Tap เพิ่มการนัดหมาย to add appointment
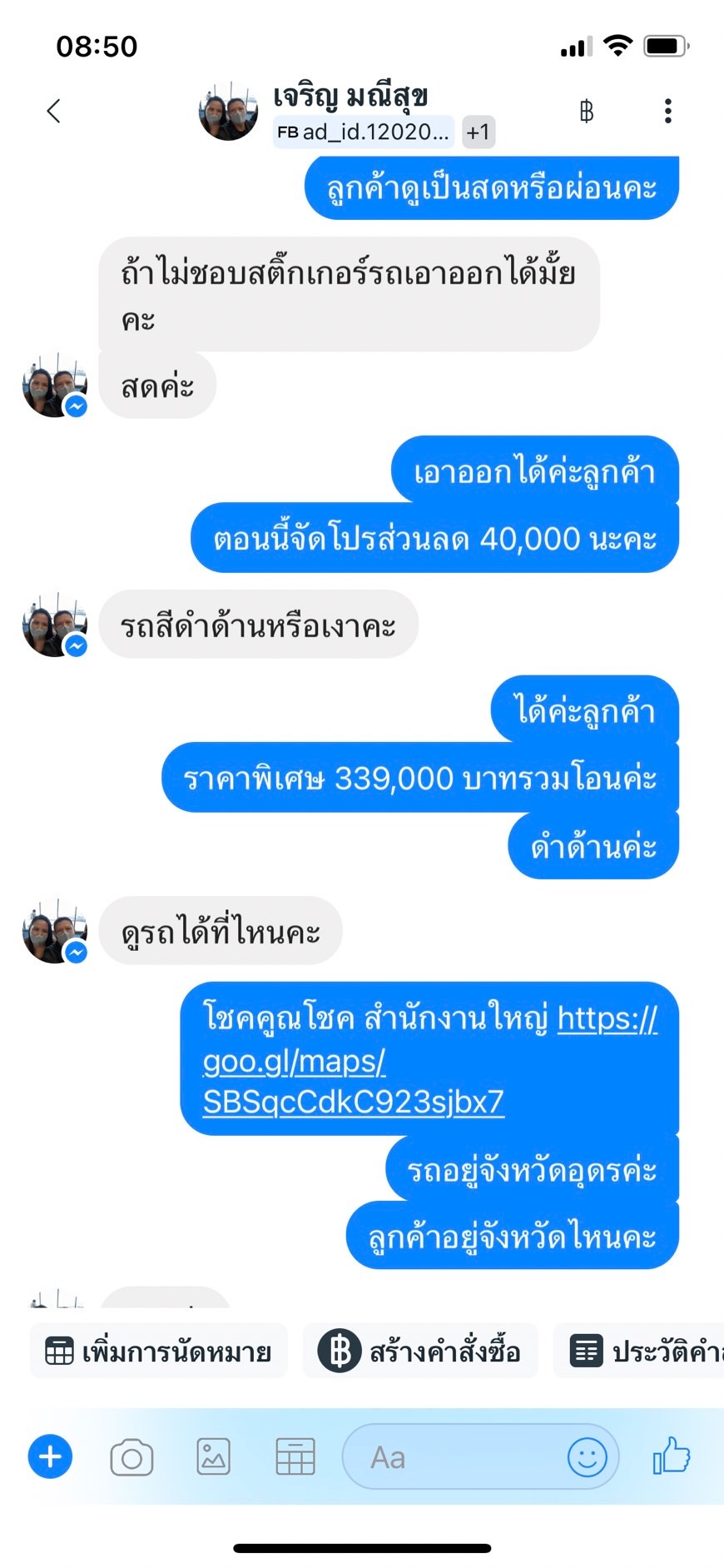Viewport: 724px width, 1568px height. point(159,1351)
